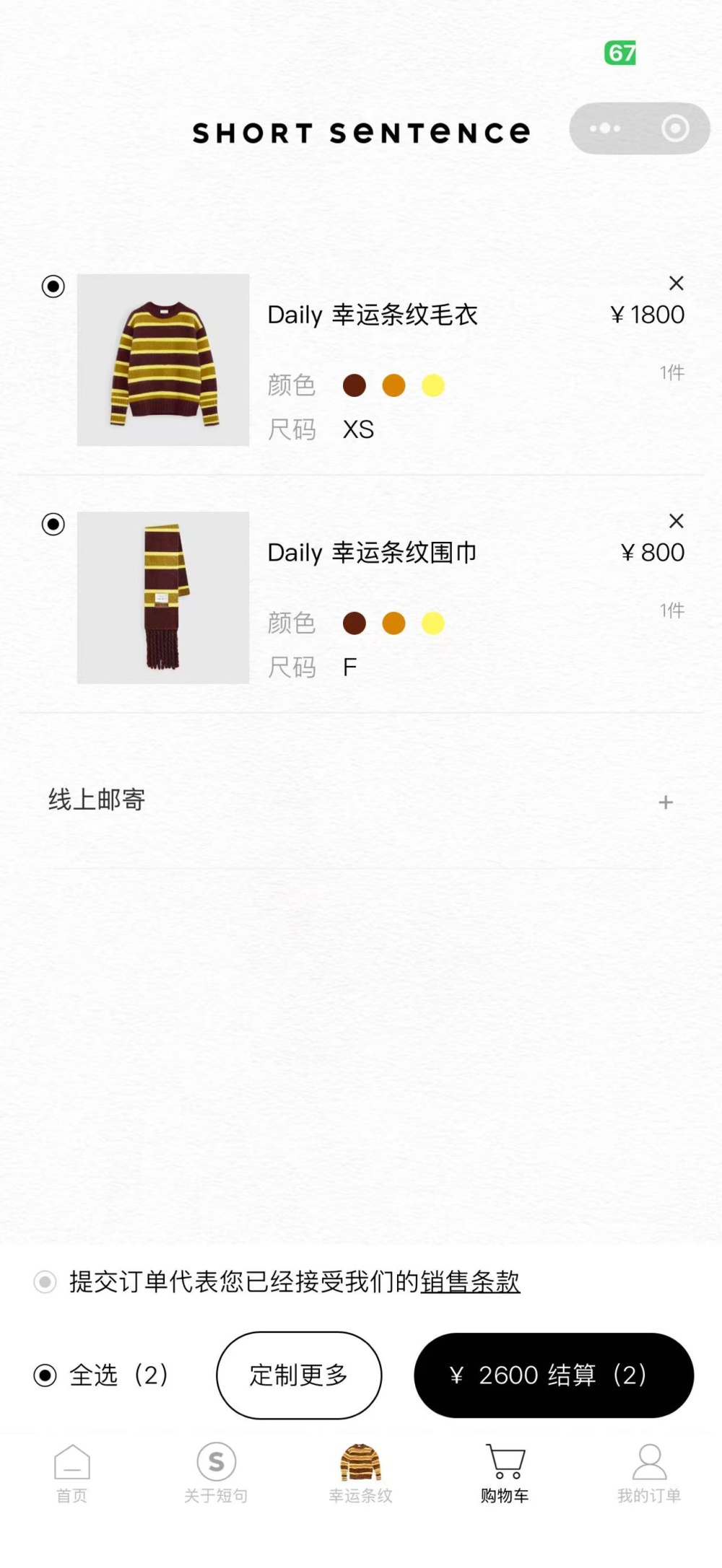Viewport: 722px width, 1568px height.
Task: Check out with ¥2600 结算 button
Action: pos(553,1375)
